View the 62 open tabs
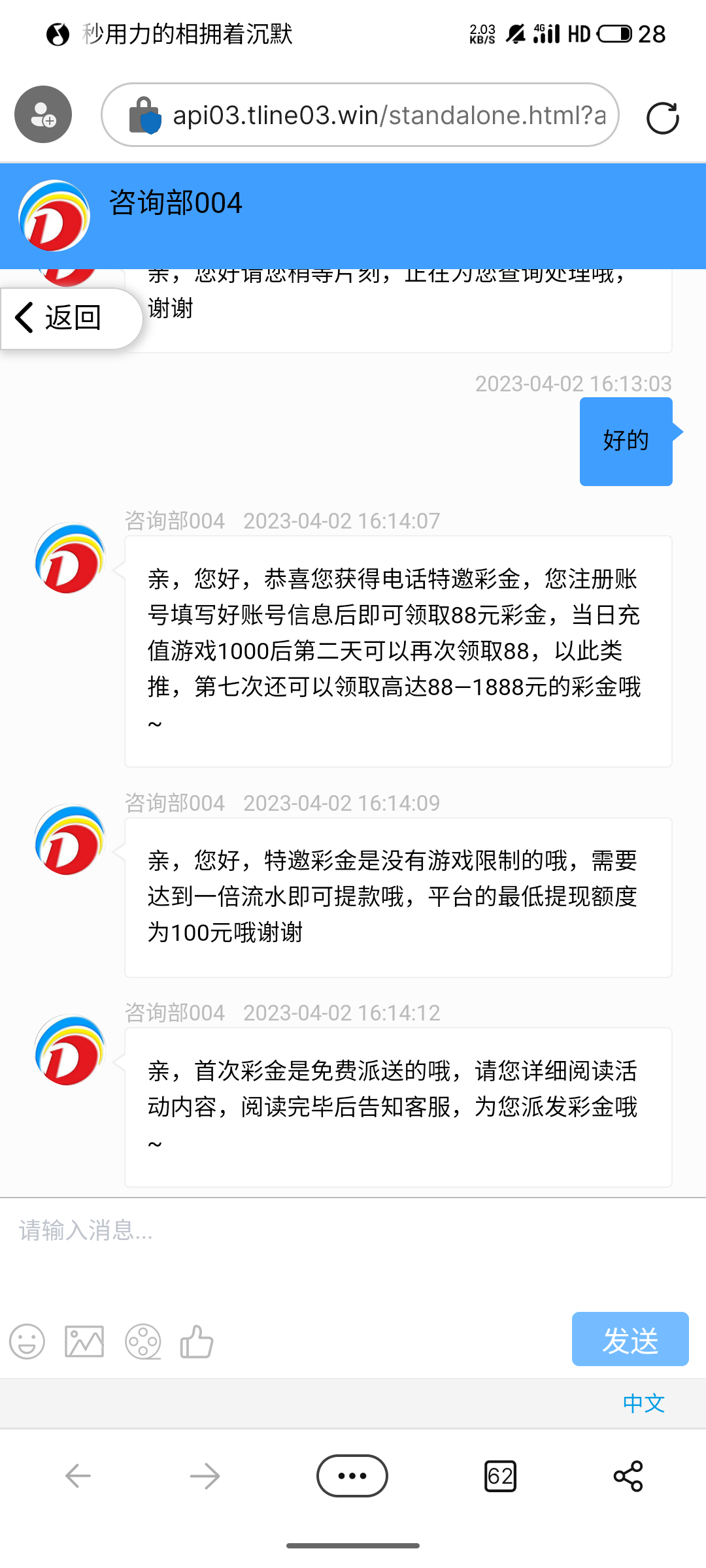The height and width of the screenshot is (1568, 706). pyautogui.click(x=500, y=1476)
